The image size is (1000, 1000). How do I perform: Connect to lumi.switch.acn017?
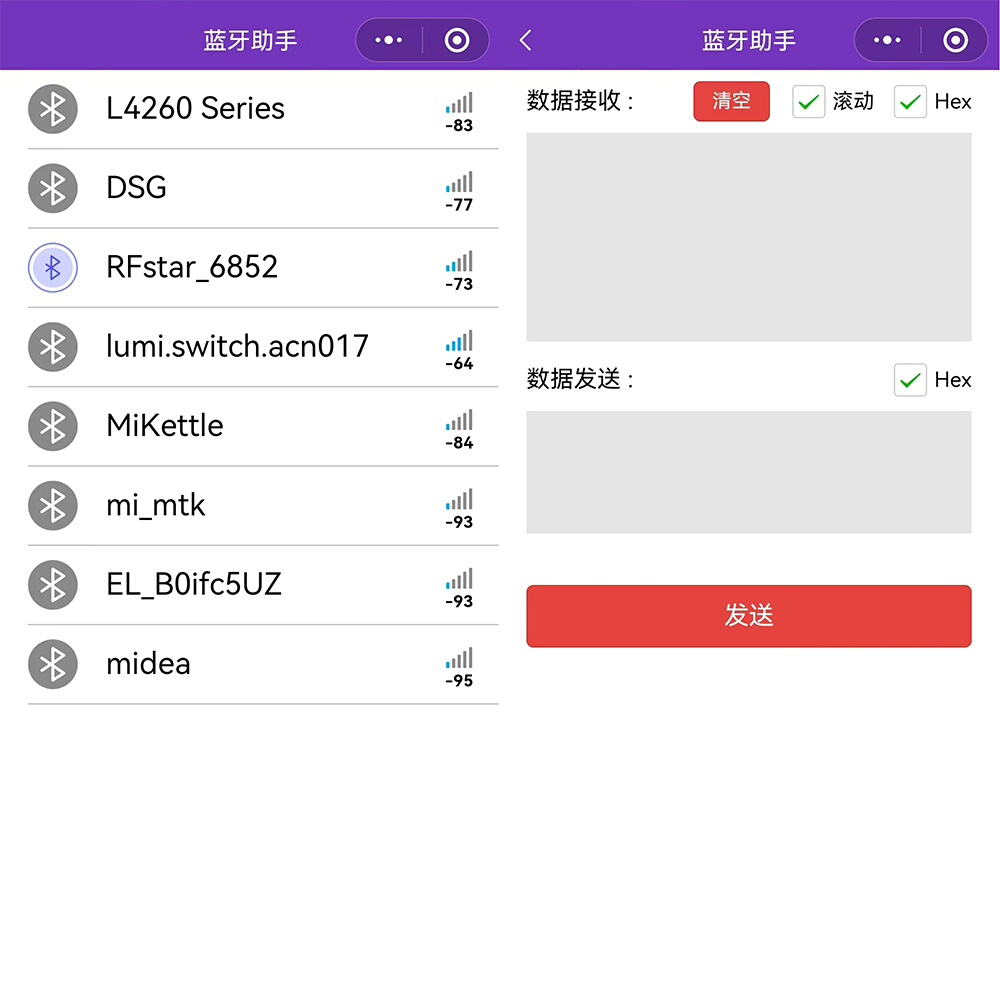260,346
